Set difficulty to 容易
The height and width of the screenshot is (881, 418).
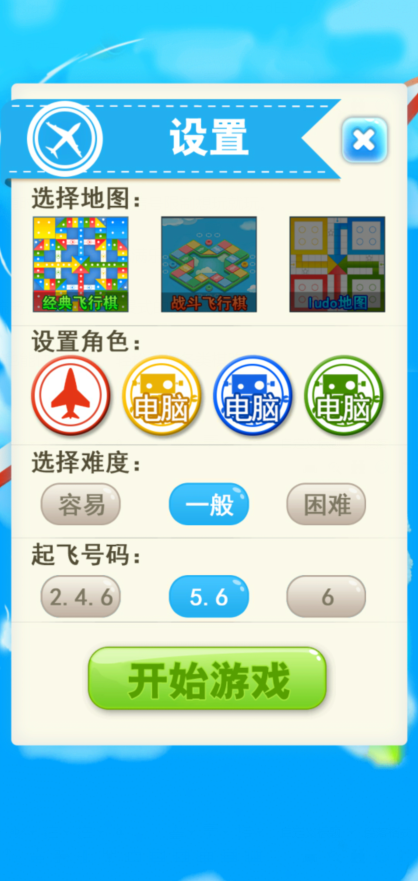[80, 504]
